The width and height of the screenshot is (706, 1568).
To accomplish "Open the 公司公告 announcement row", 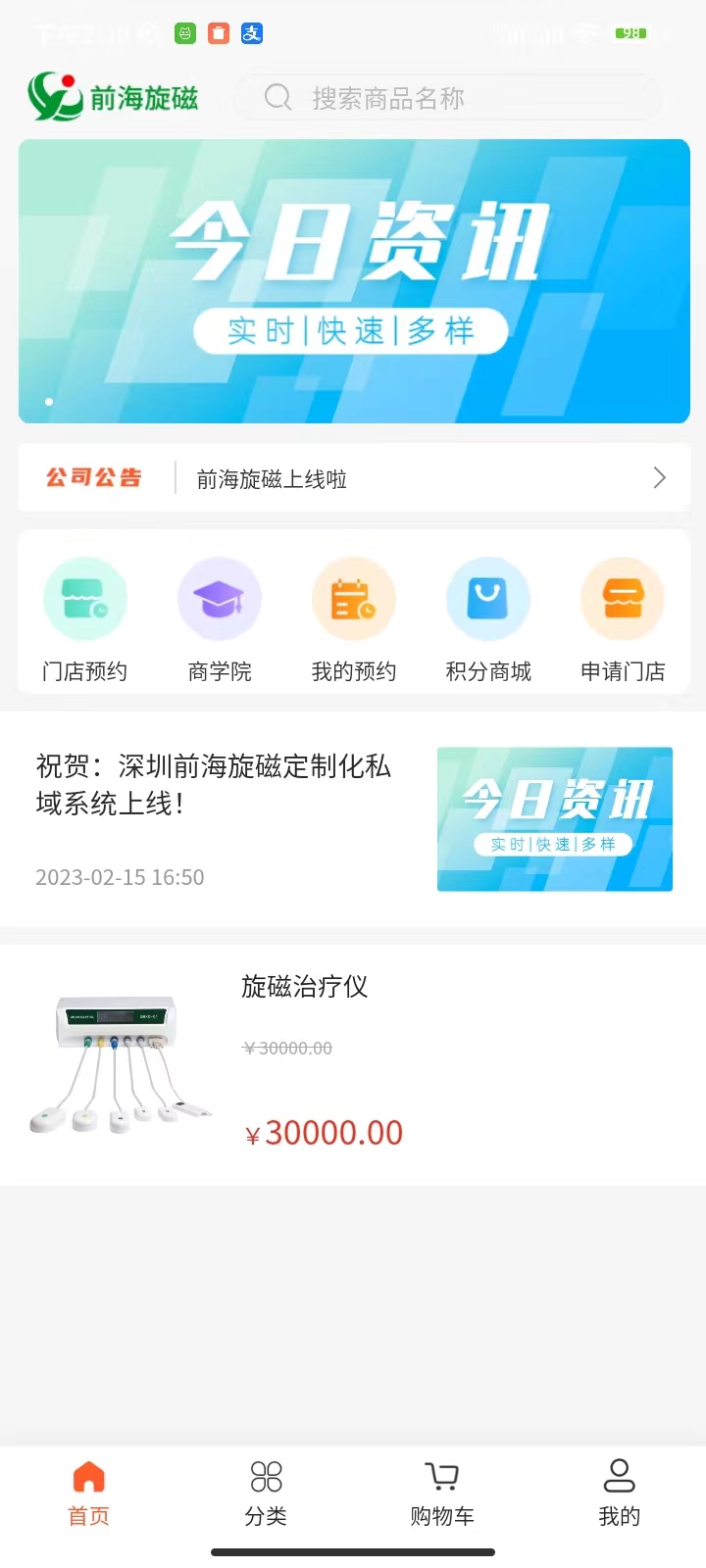I will pos(354,478).
